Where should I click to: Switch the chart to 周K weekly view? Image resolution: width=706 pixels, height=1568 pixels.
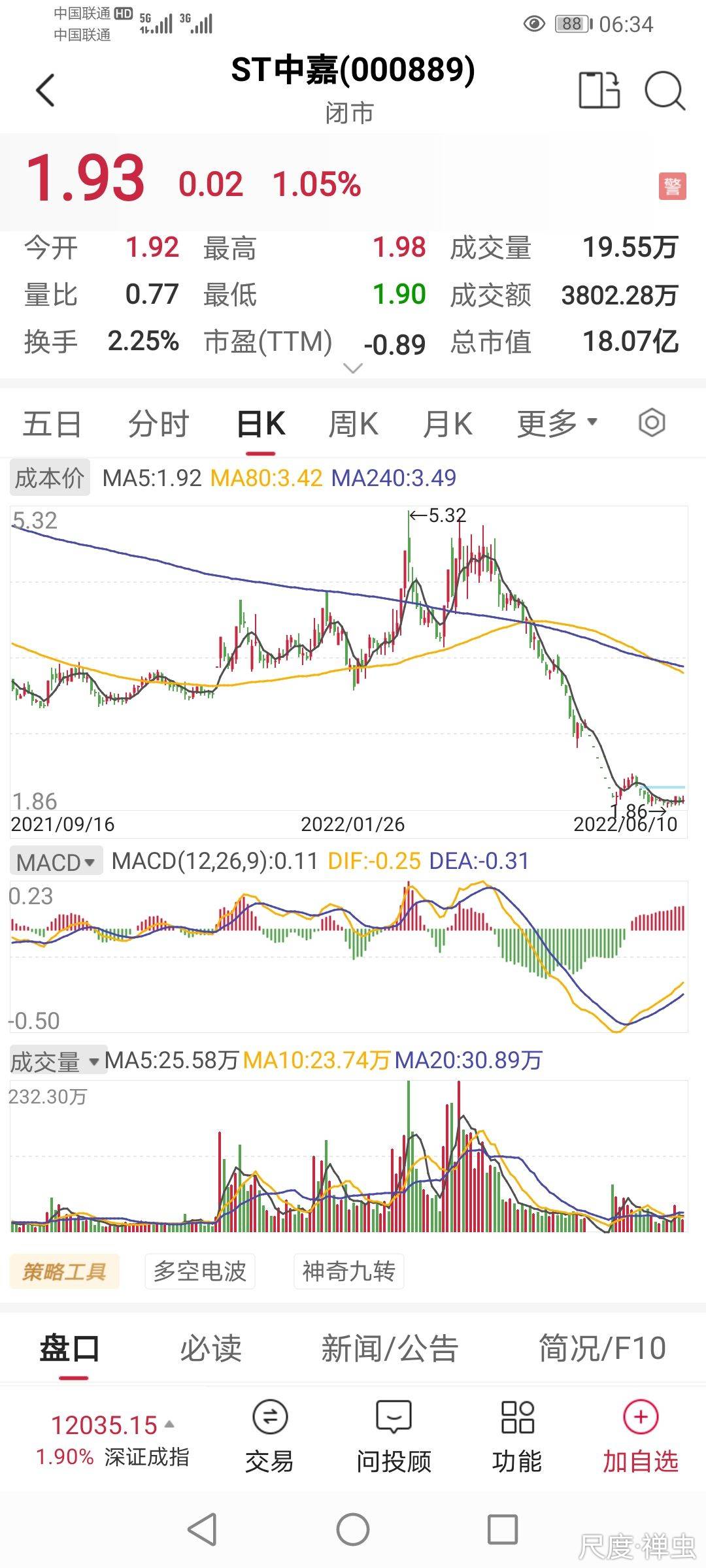point(353,424)
